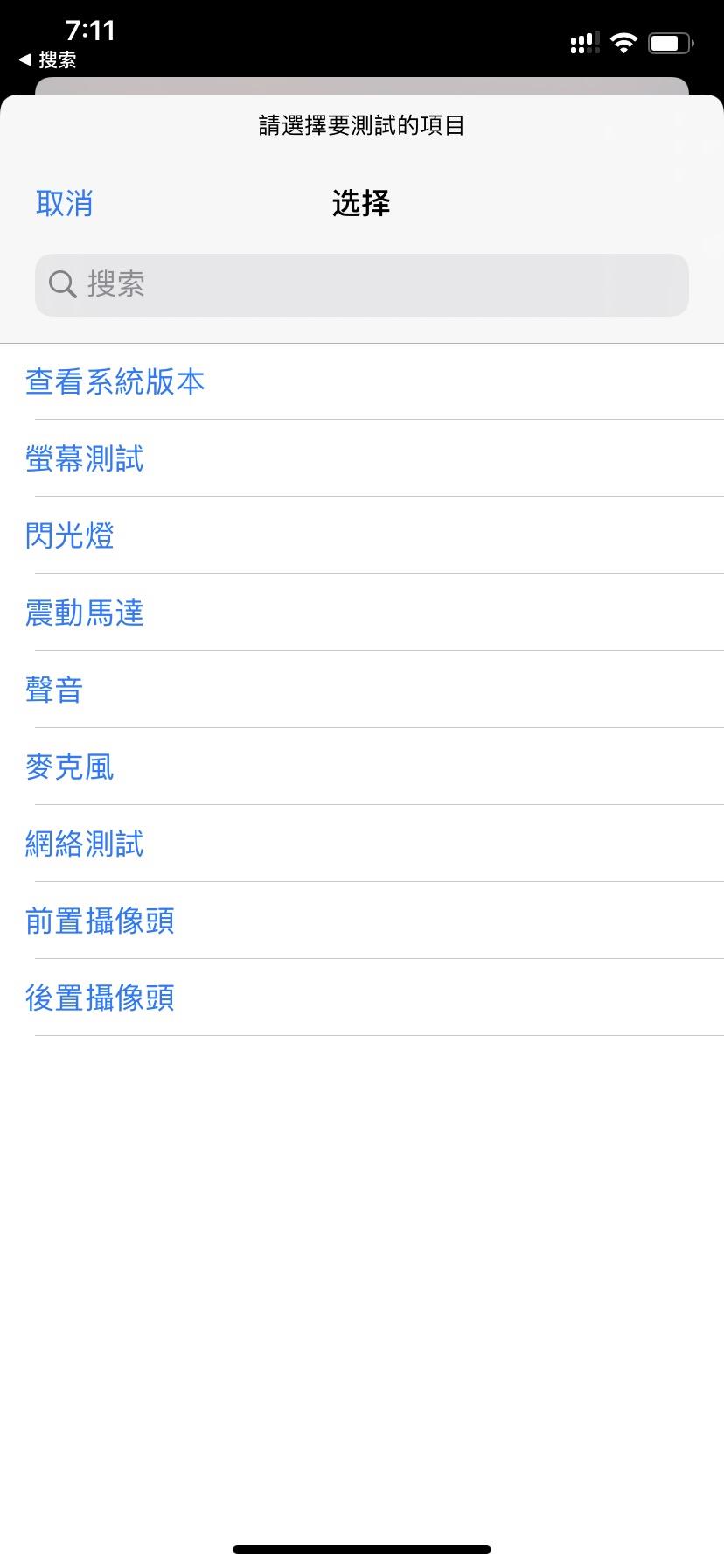Select 聲音 to test the speaker
Image resolution: width=724 pixels, height=1568 pixels.
point(54,690)
